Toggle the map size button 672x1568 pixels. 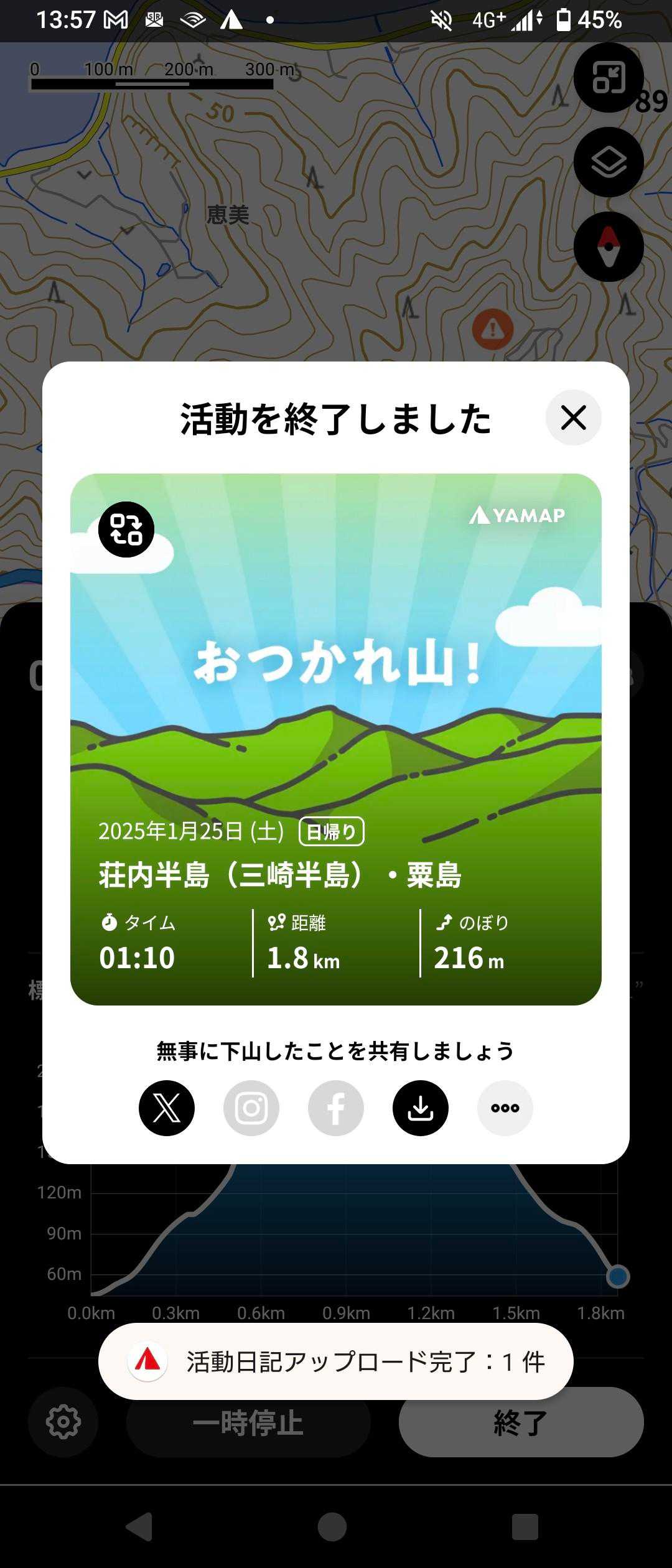click(609, 78)
